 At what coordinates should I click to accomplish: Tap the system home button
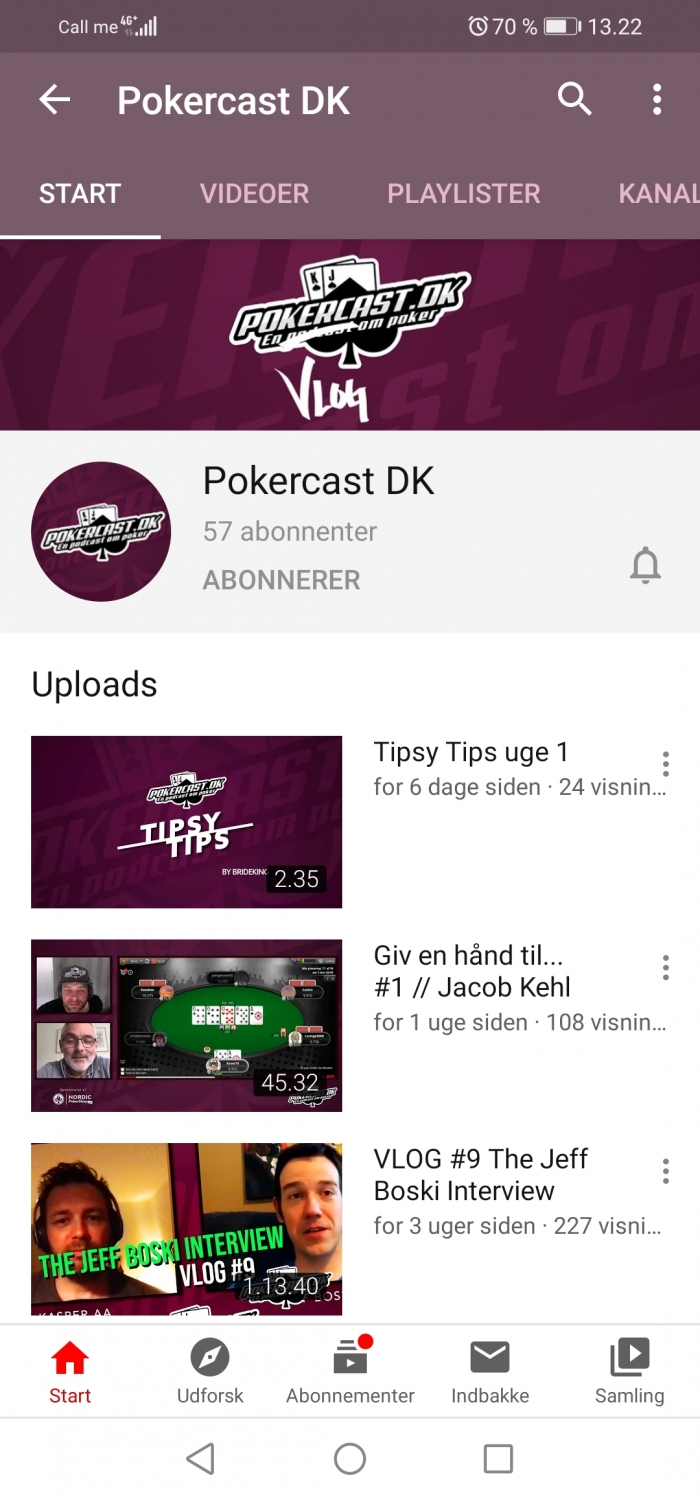350,1458
